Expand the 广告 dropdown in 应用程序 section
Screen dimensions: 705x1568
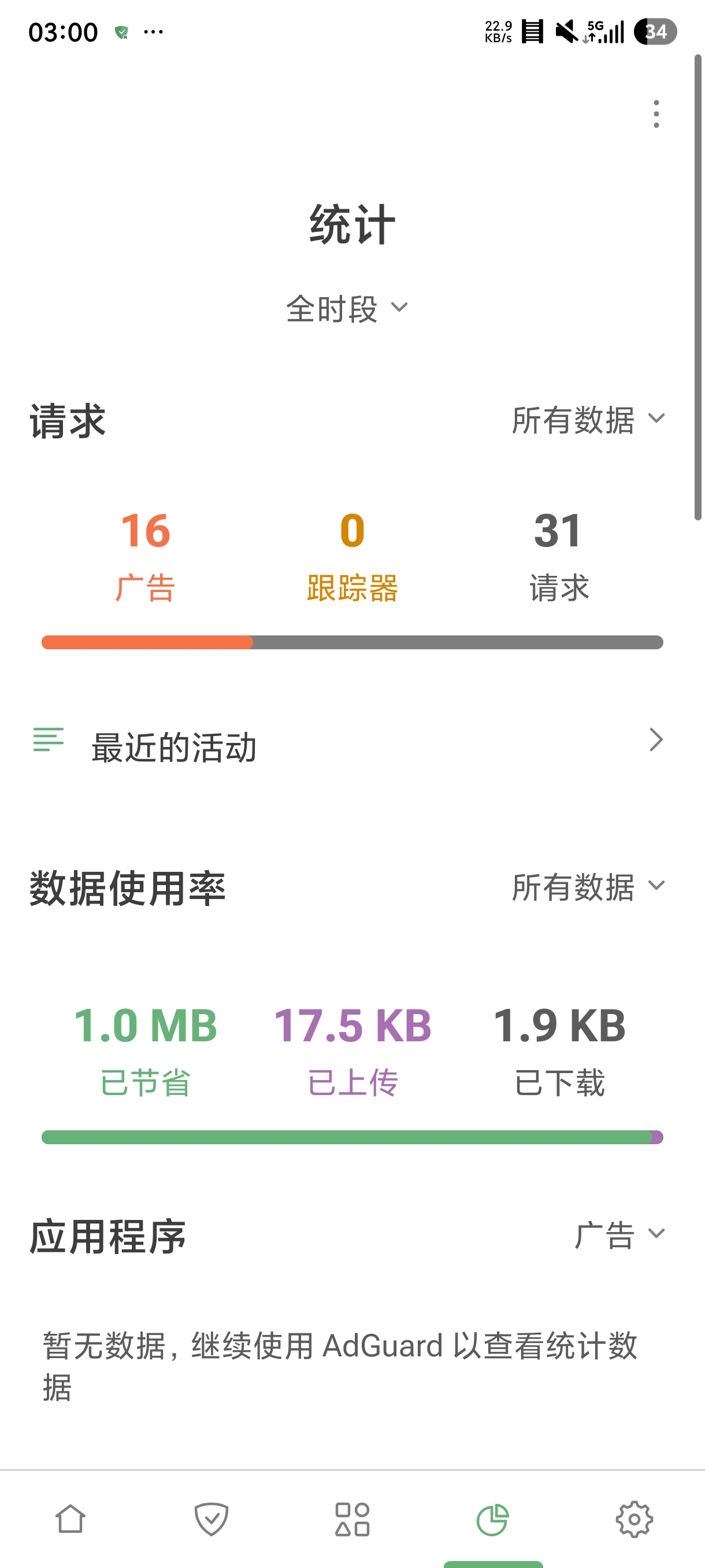619,1235
